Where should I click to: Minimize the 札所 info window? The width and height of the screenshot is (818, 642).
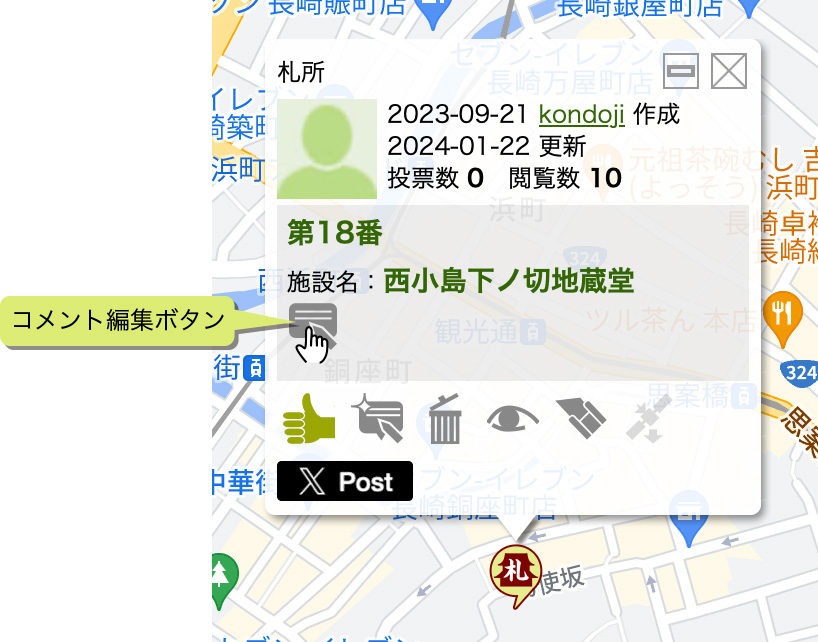coord(682,71)
